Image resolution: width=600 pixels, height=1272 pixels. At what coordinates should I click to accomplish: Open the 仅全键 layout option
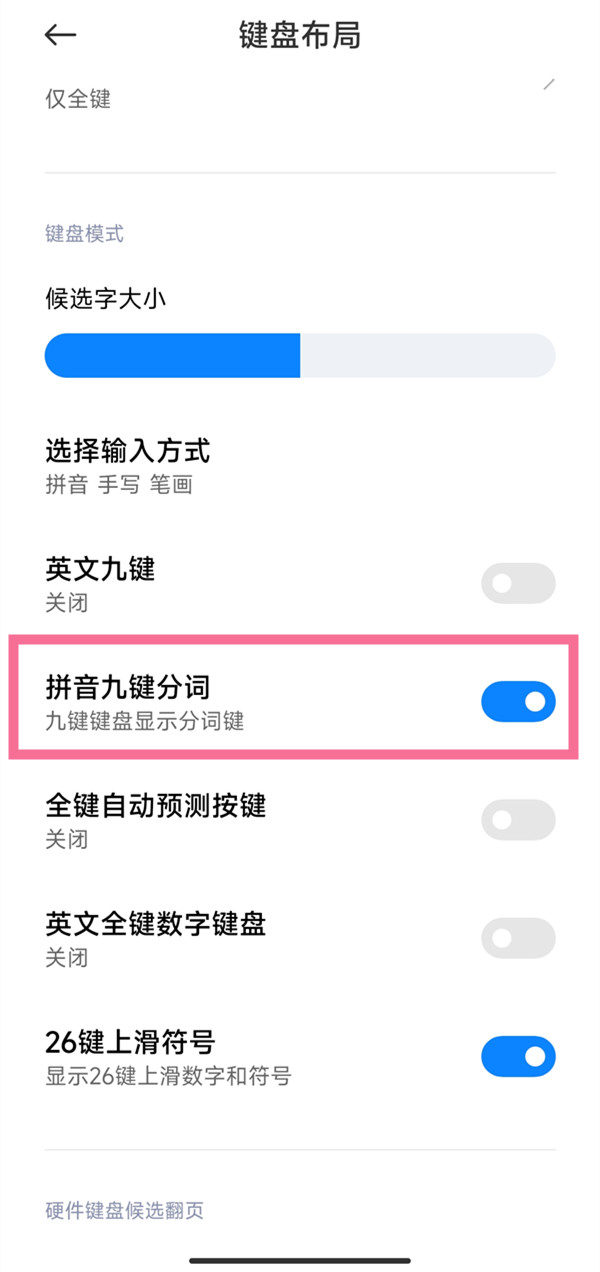[x=78, y=99]
